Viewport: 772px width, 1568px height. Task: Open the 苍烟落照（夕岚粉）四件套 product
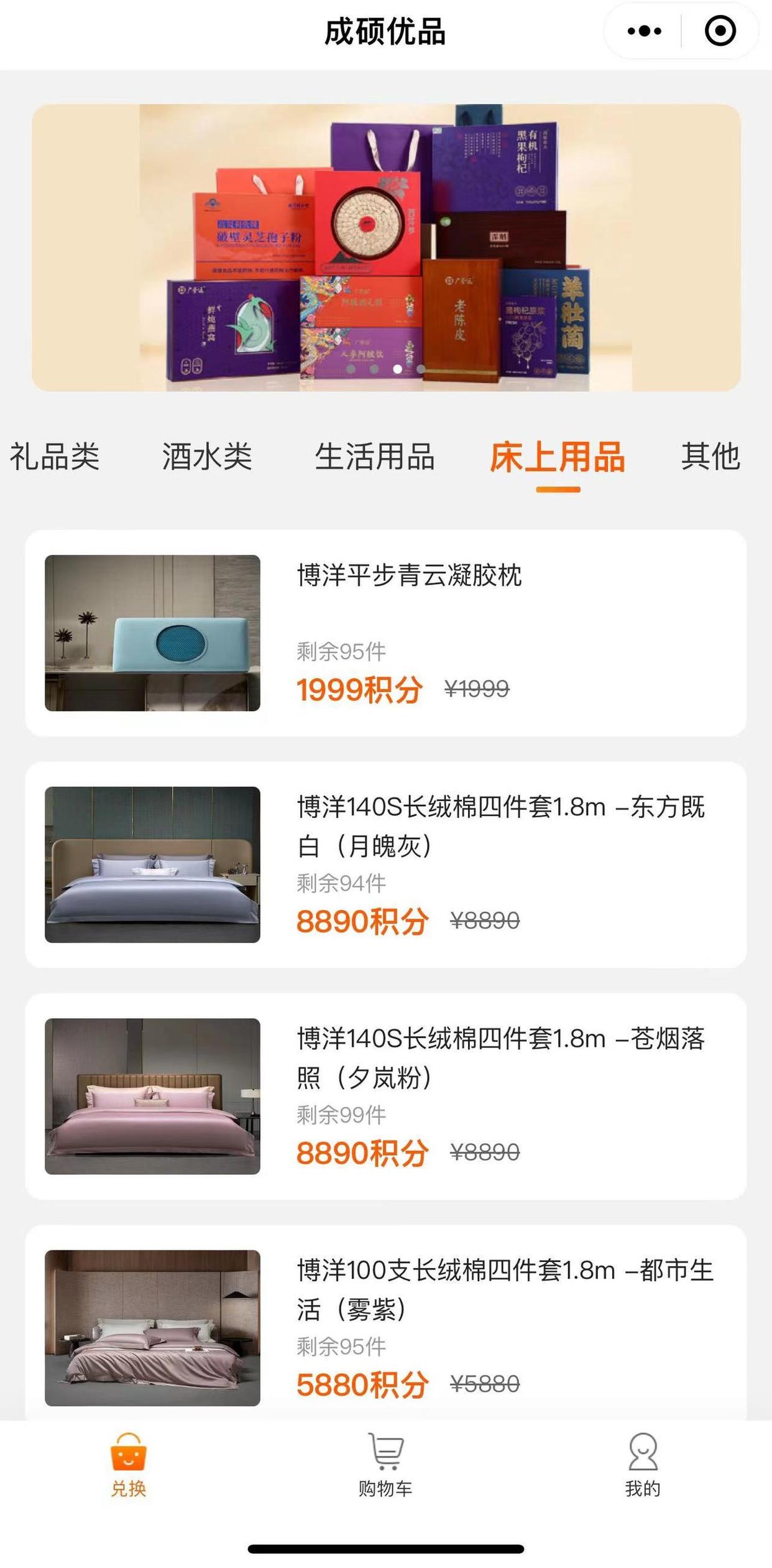(x=385, y=1096)
